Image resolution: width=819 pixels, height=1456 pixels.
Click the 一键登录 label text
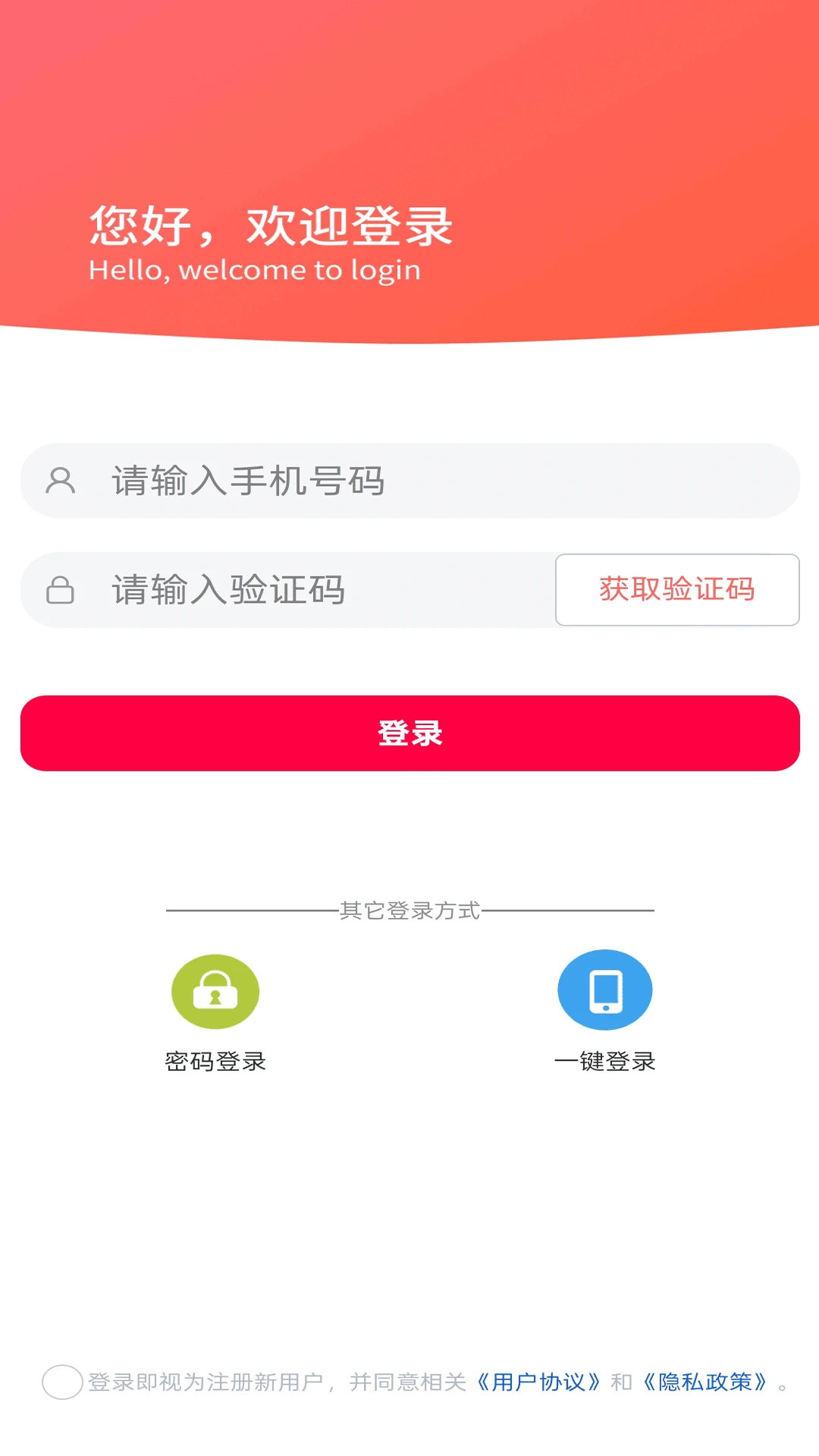tap(604, 1062)
